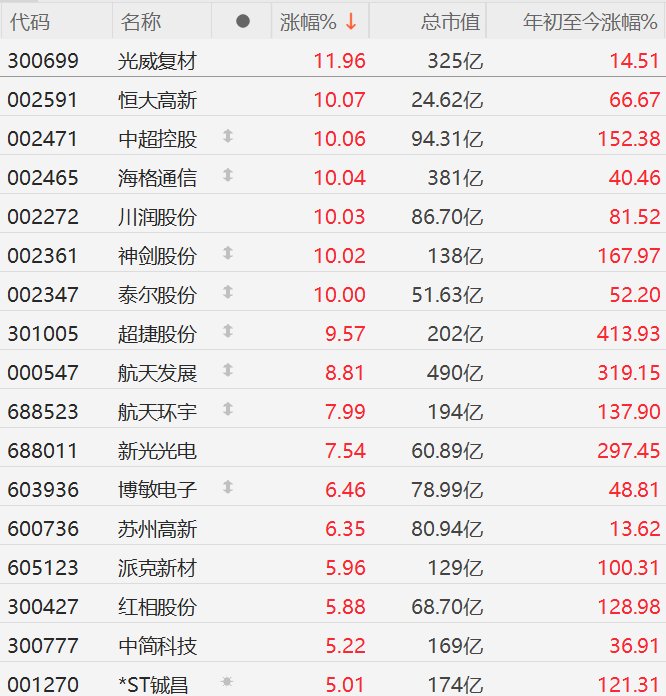Open stock 中简科技 row
The image size is (666, 696).
157,646
